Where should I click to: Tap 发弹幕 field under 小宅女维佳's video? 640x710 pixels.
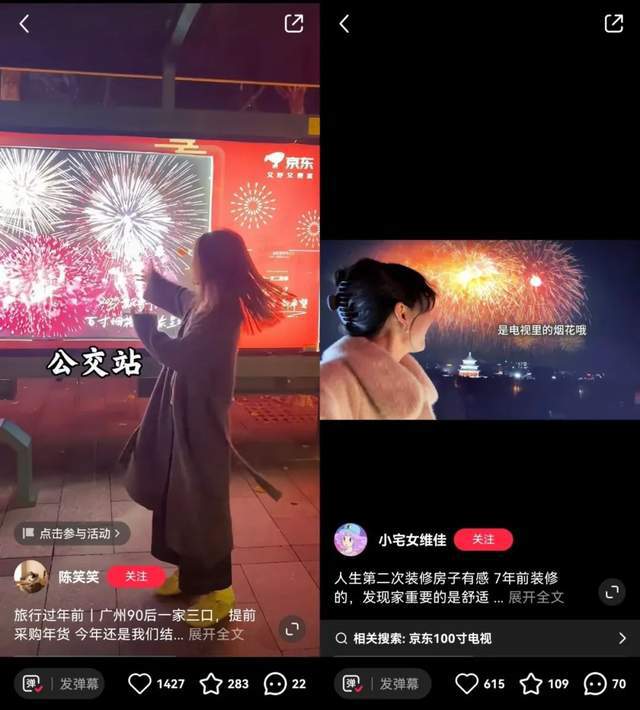click(x=398, y=684)
